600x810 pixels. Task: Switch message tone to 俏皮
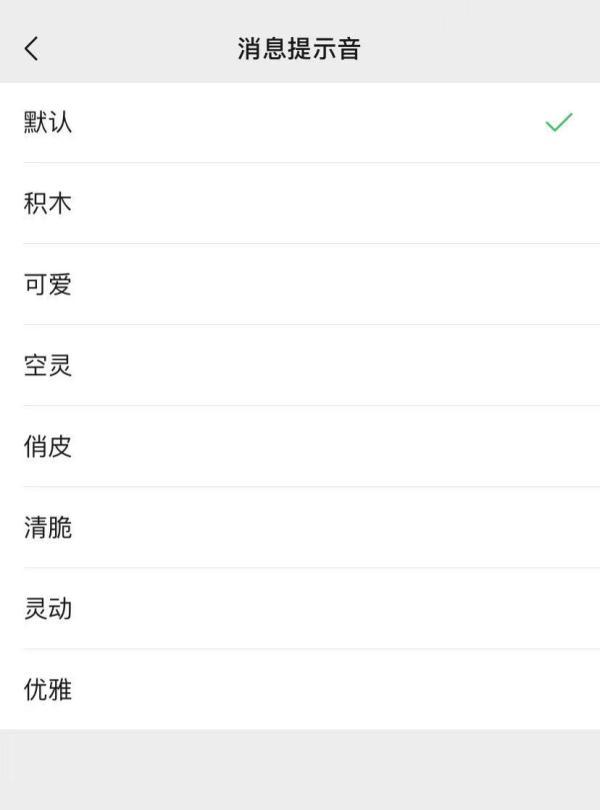coord(48,447)
